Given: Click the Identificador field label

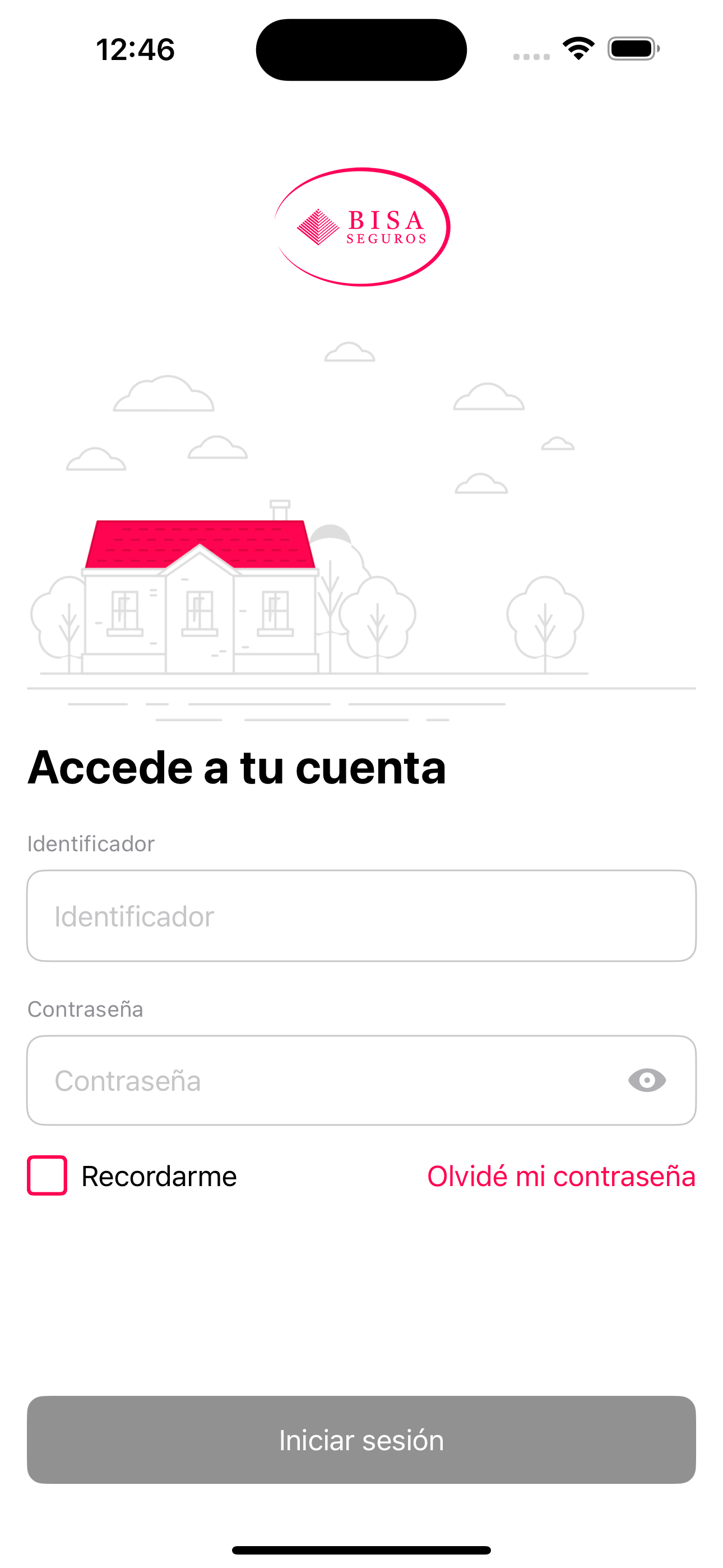Looking at the screenshot, I should click(91, 843).
